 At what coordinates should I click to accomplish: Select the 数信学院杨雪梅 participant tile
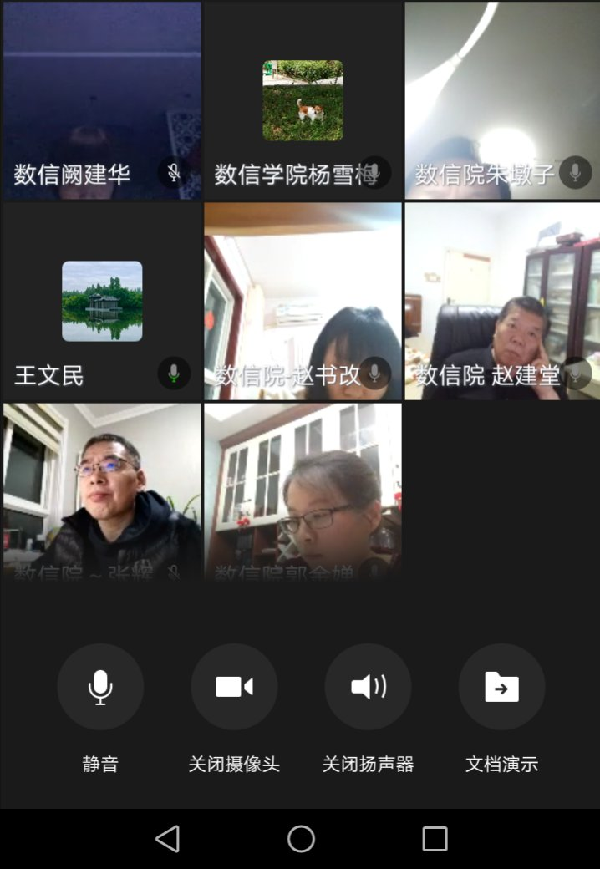coord(302,100)
